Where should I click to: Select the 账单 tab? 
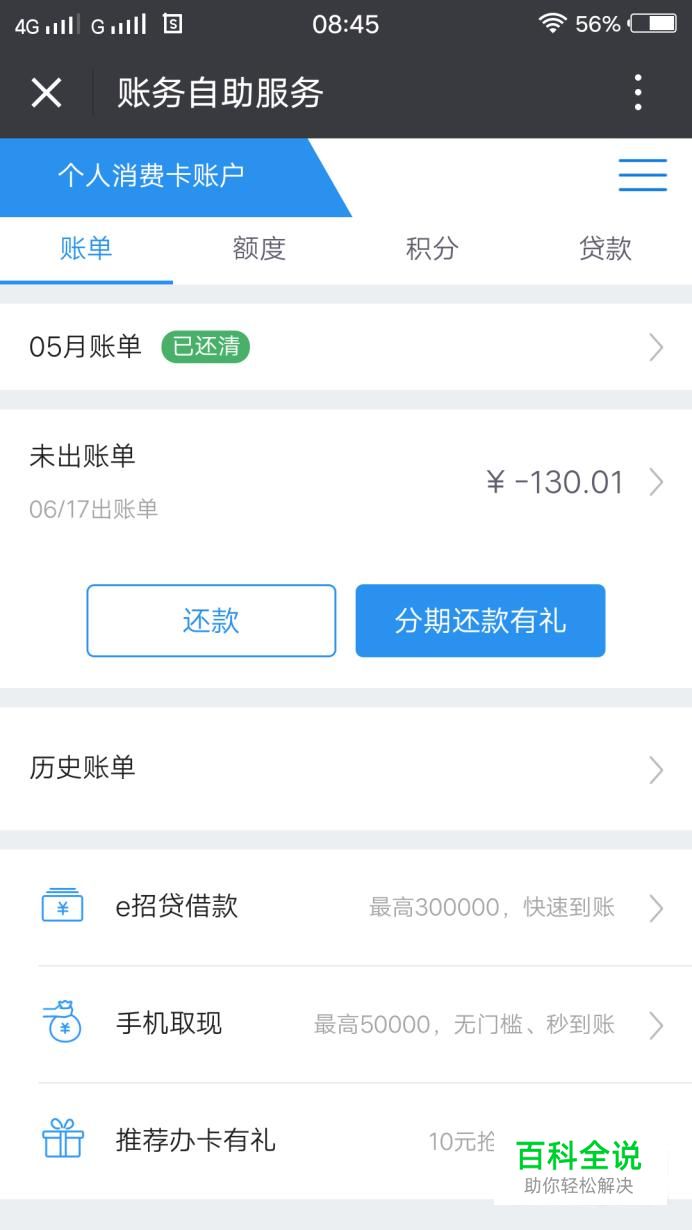[x=86, y=249]
